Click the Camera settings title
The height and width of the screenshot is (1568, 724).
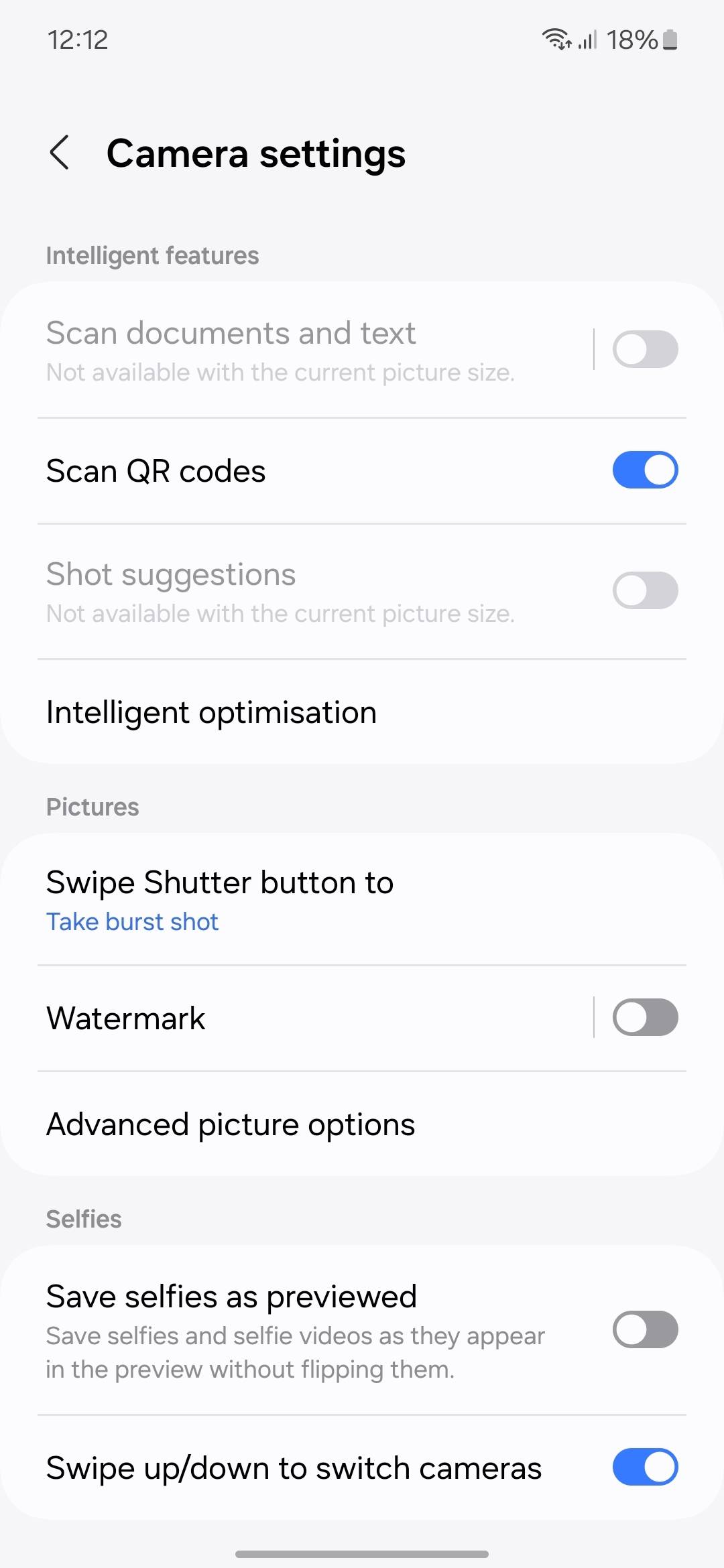pyautogui.click(x=257, y=153)
